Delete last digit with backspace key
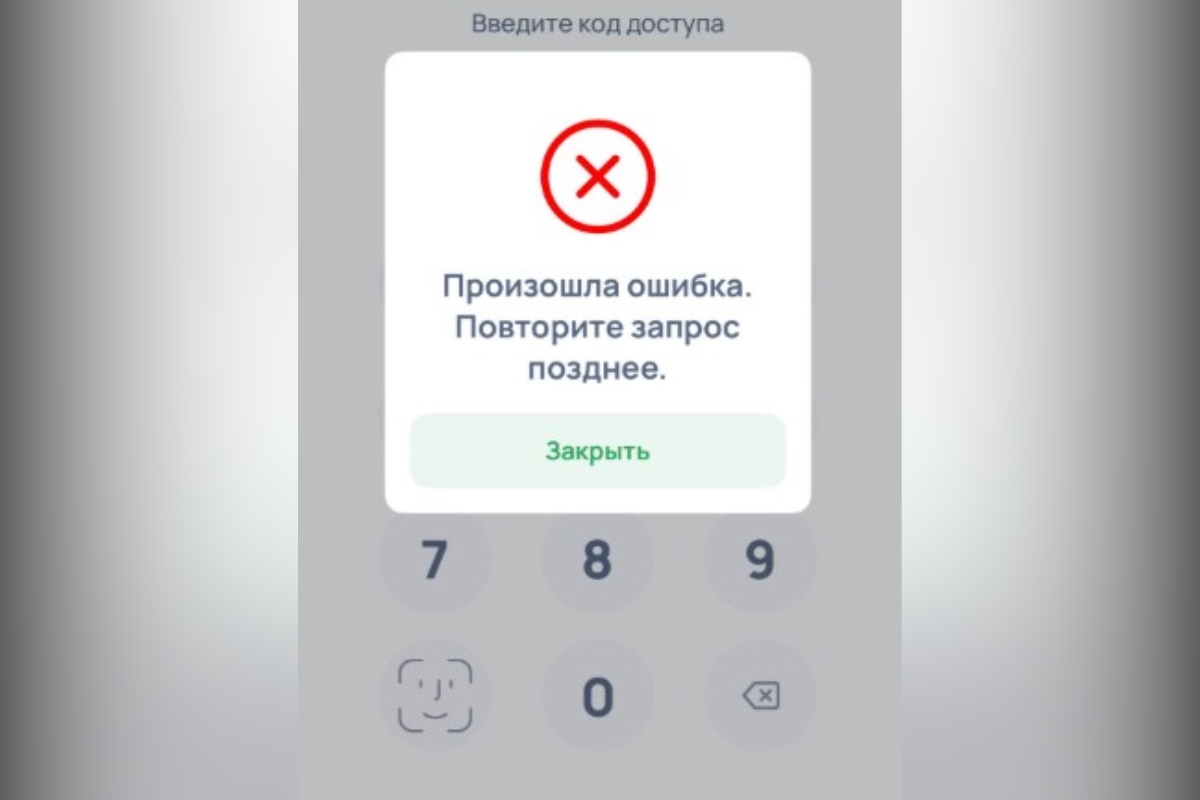1200x800 pixels. [761, 696]
